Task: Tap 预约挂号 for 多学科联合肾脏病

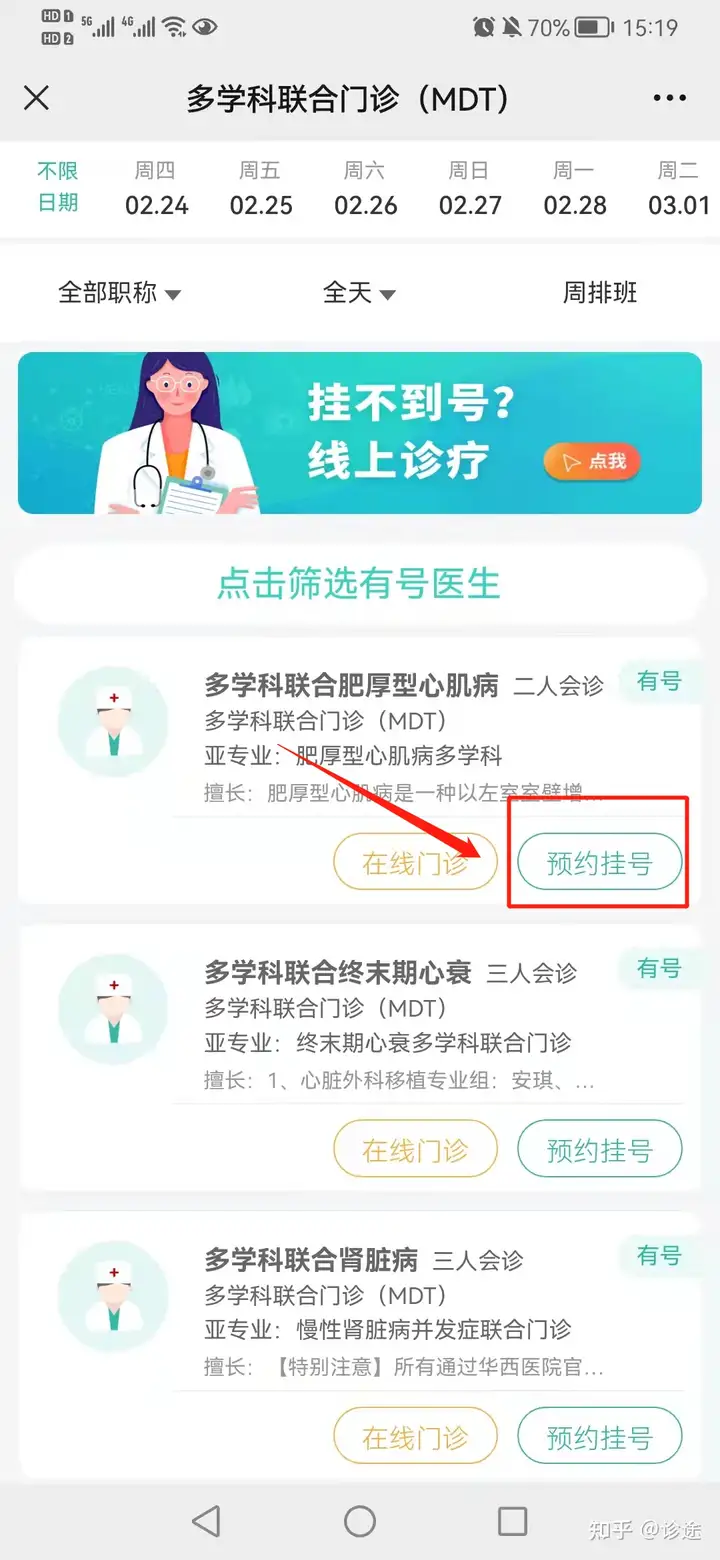Action: click(x=600, y=1437)
